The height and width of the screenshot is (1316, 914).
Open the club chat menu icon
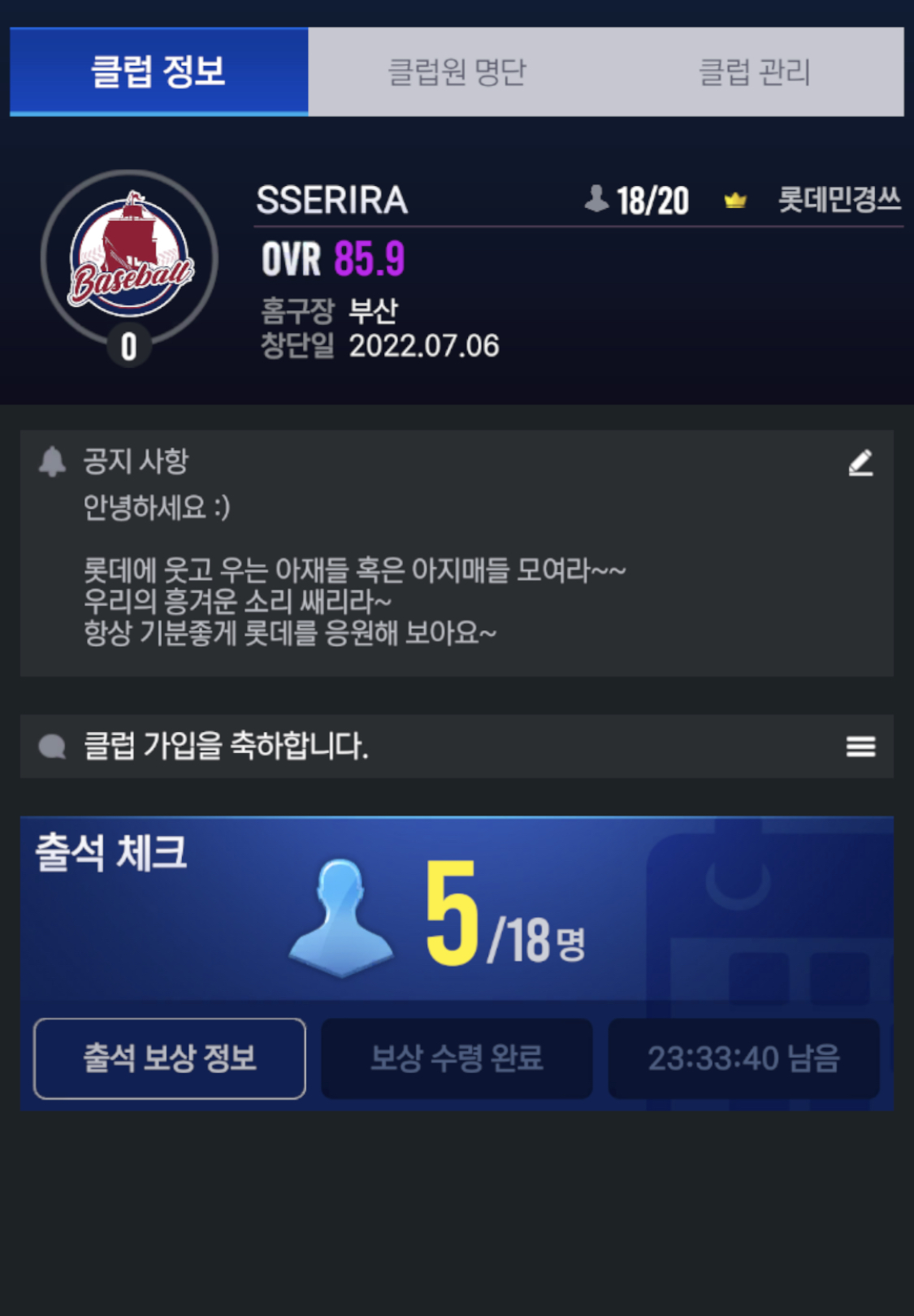[x=860, y=746]
